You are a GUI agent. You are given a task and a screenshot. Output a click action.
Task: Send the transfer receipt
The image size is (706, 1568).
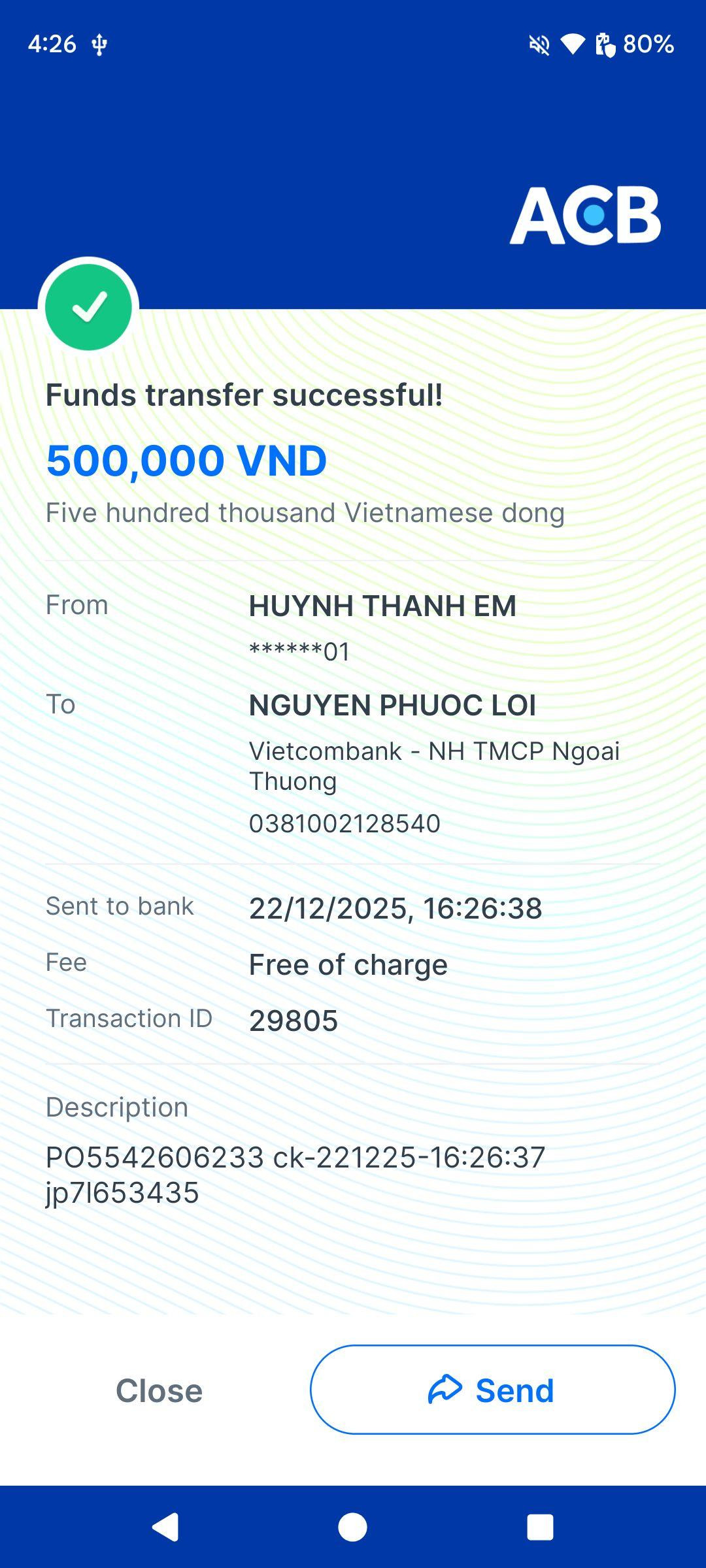pos(492,1390)
